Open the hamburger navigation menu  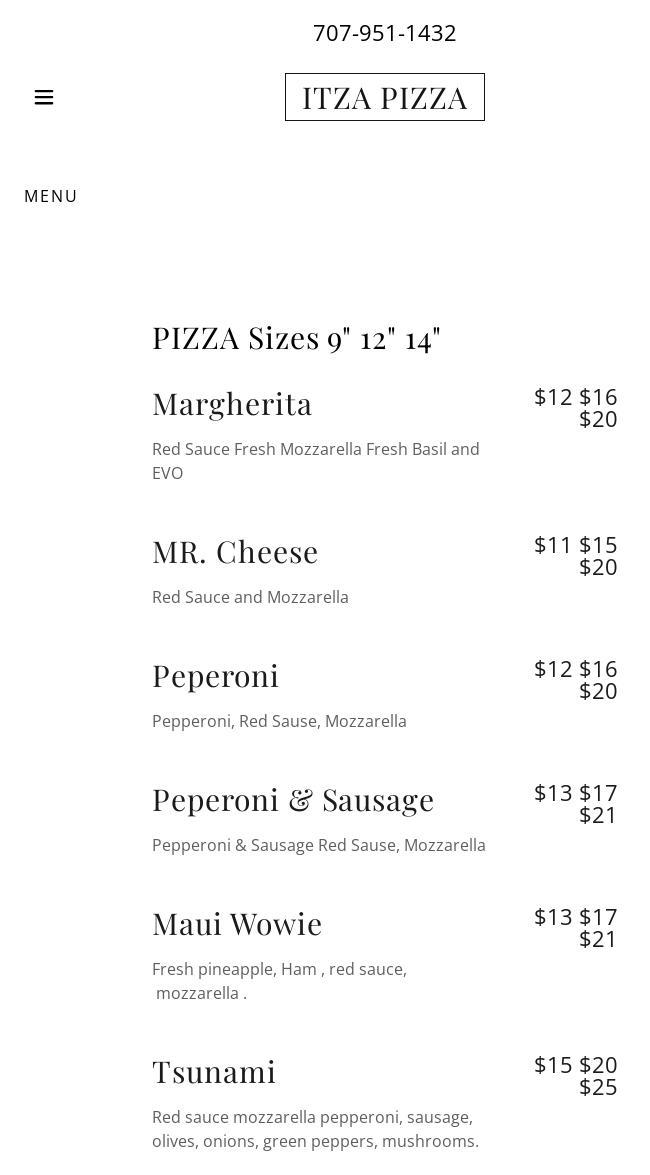pos(44,97)
